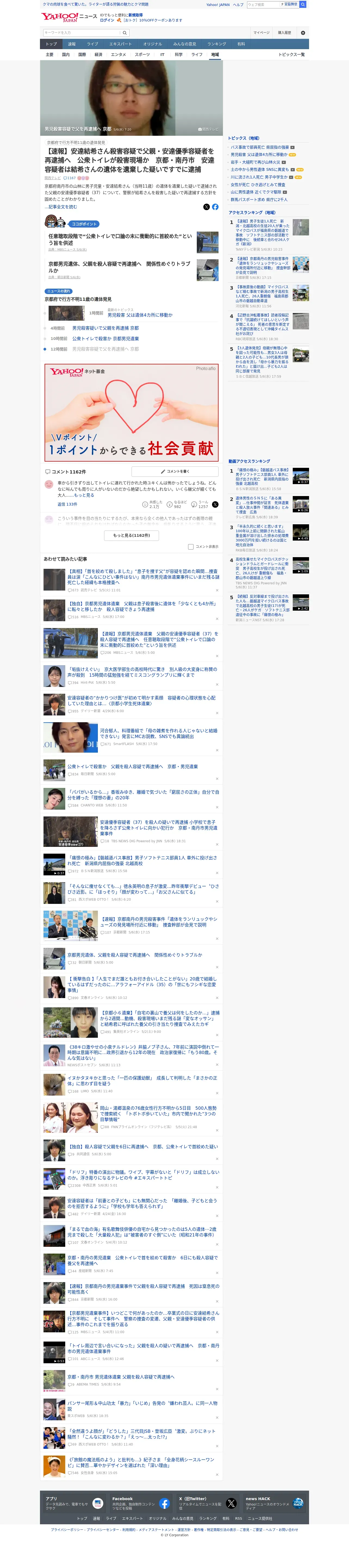Open マイページ
Image resolution: width=349 pixels, height=1568 pixels.
261,33
